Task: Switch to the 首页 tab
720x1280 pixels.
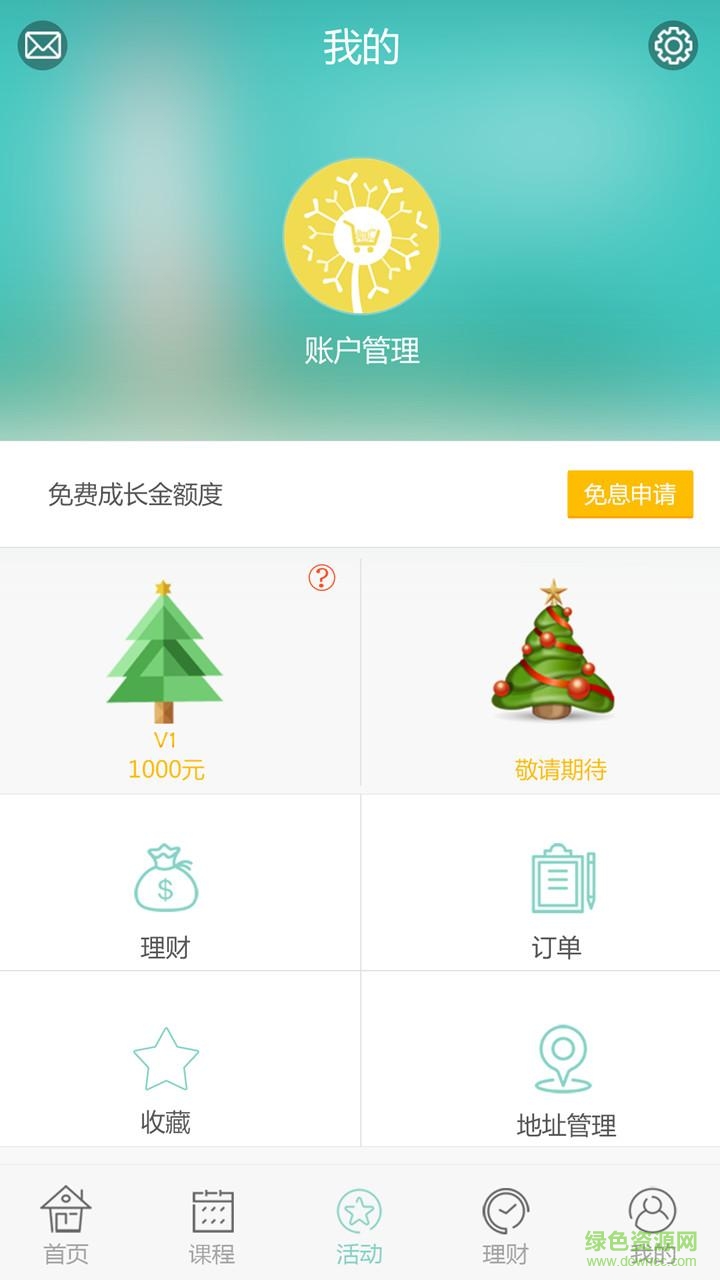Action: (64, 1222)
